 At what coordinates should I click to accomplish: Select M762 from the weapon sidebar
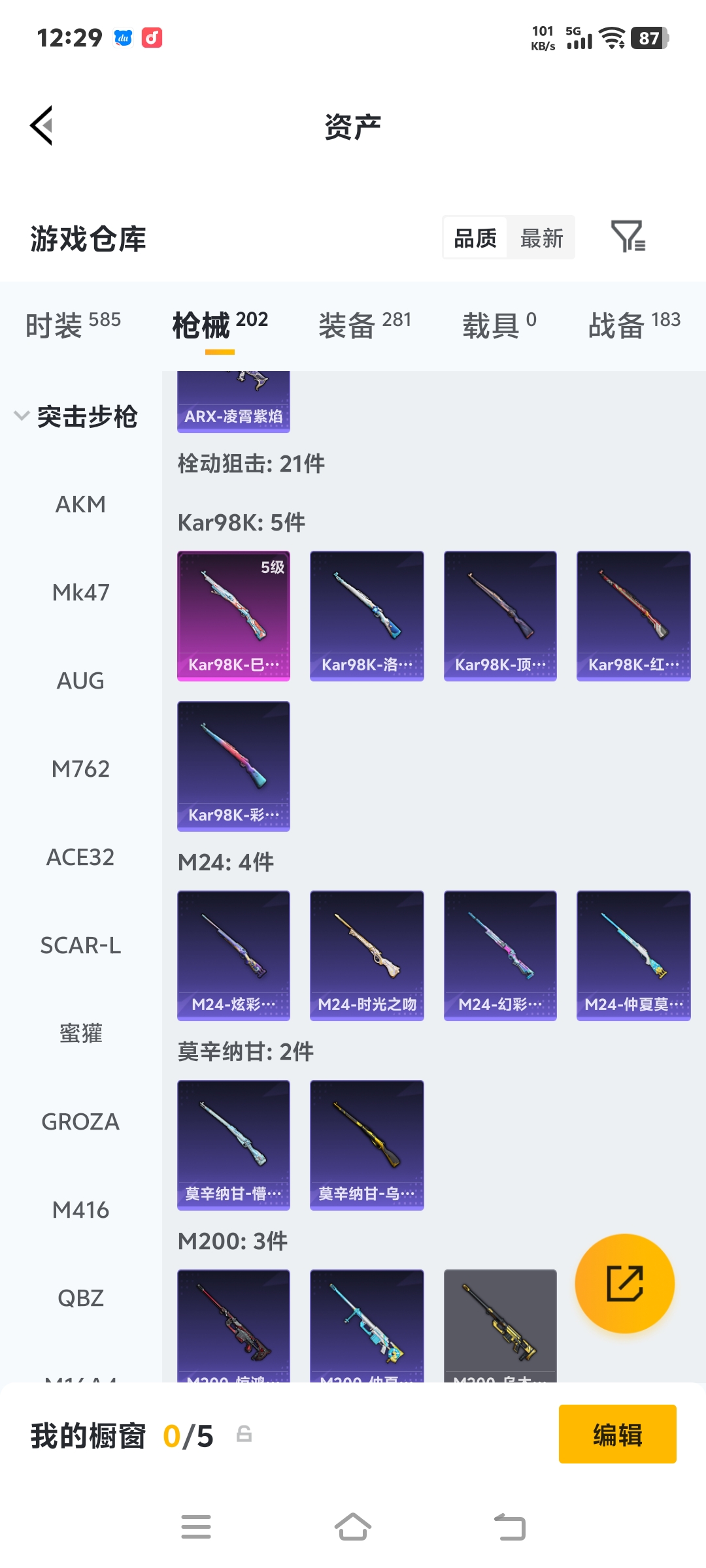(x=81, y=769)
